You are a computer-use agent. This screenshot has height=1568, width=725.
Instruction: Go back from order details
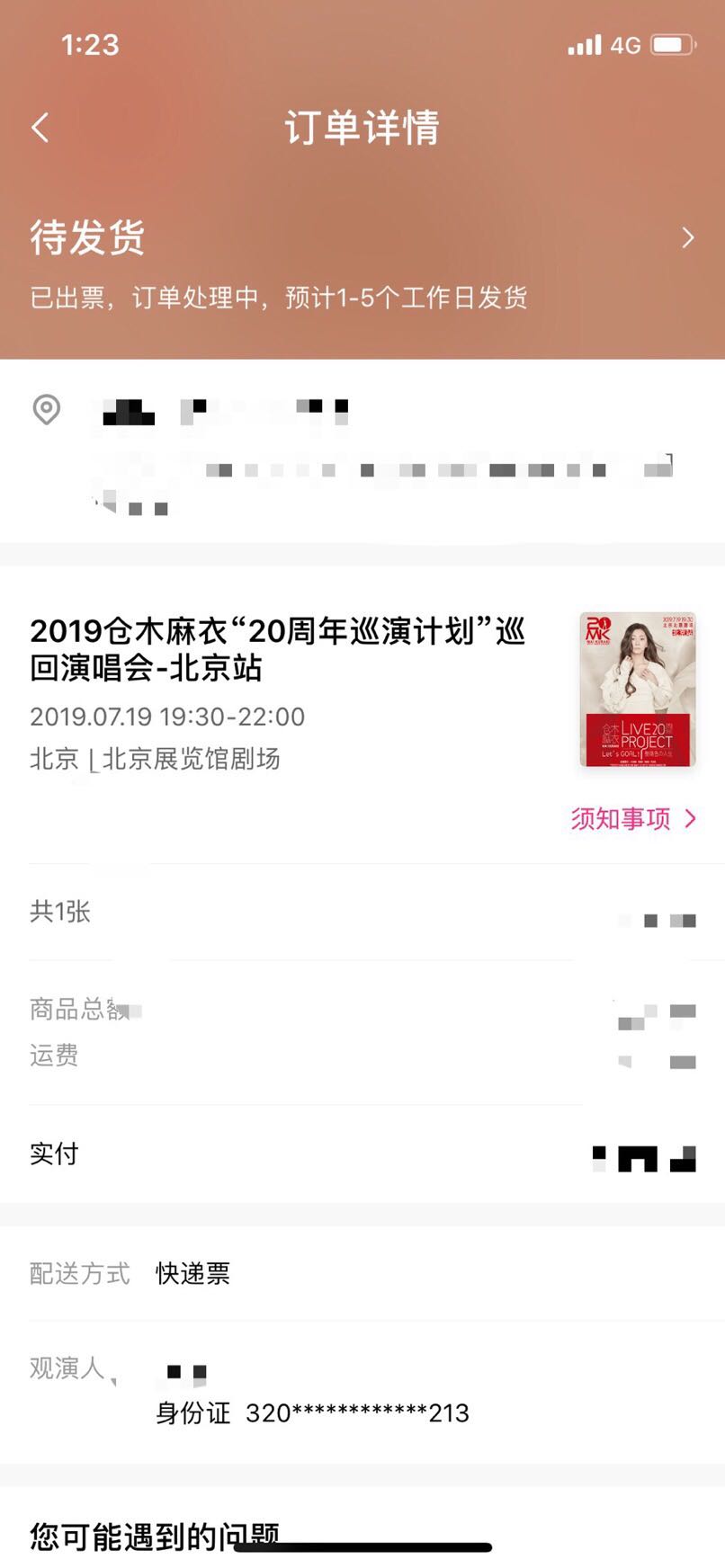tap(40, 128)
